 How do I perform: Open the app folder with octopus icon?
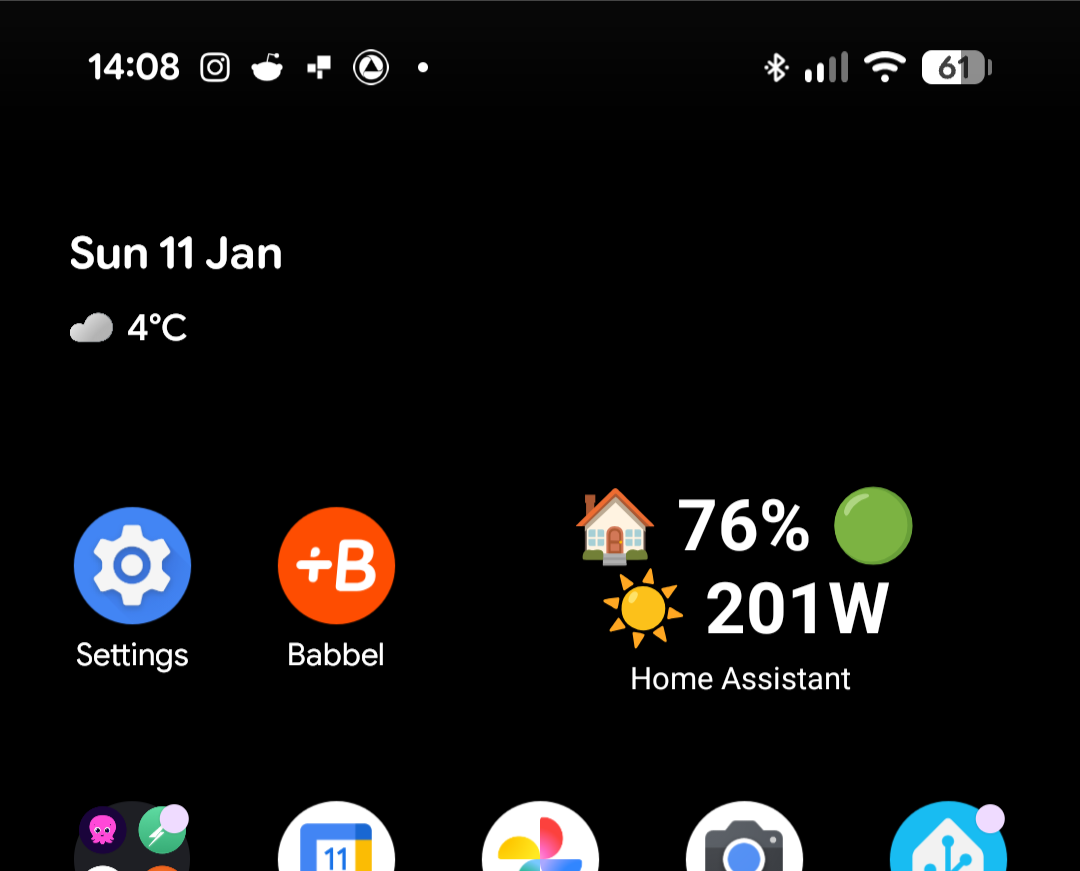coord(132,845)
